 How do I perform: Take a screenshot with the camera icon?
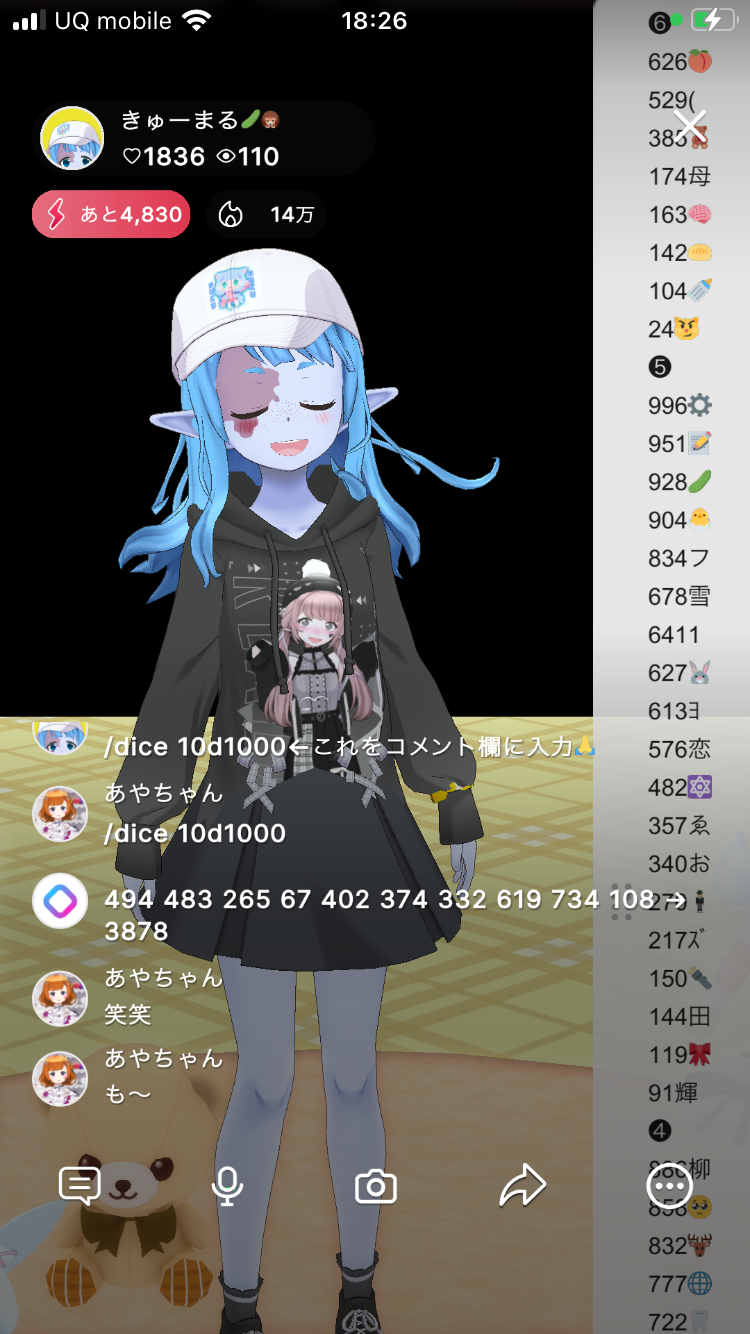[376, 1187]
